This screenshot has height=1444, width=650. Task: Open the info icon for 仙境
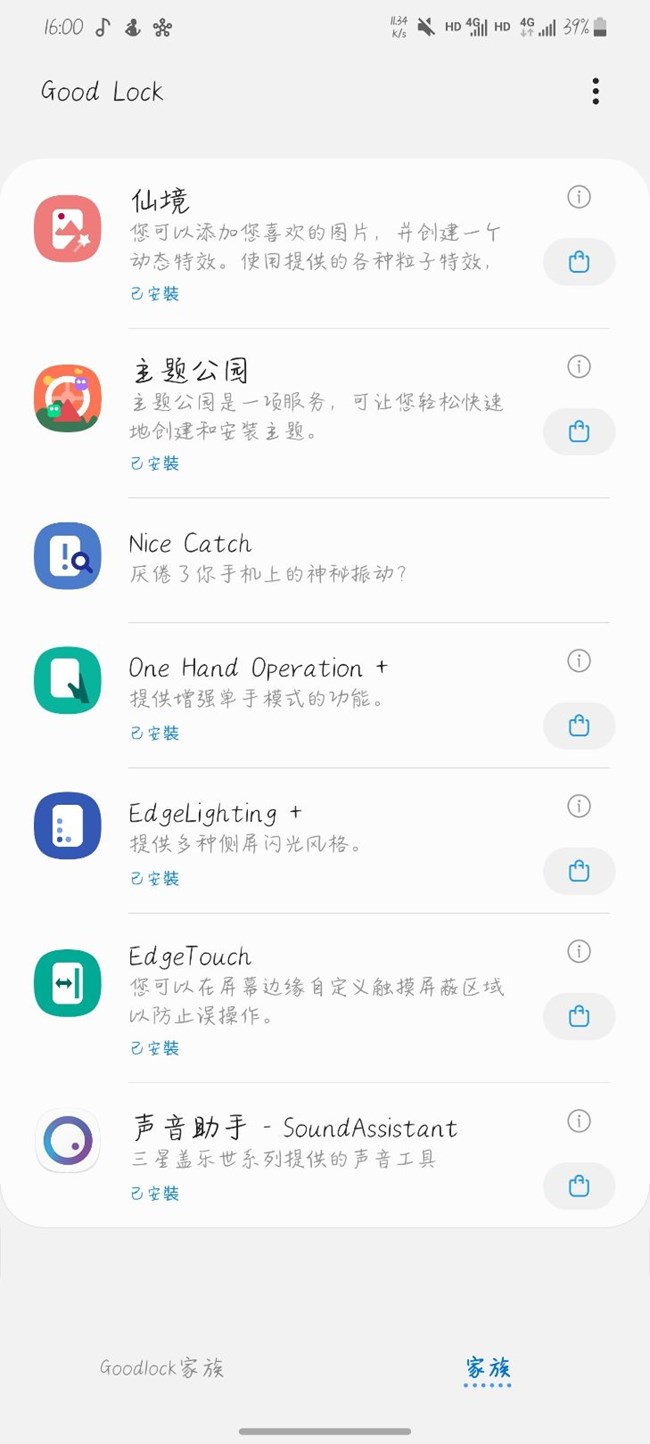(579, 197)
